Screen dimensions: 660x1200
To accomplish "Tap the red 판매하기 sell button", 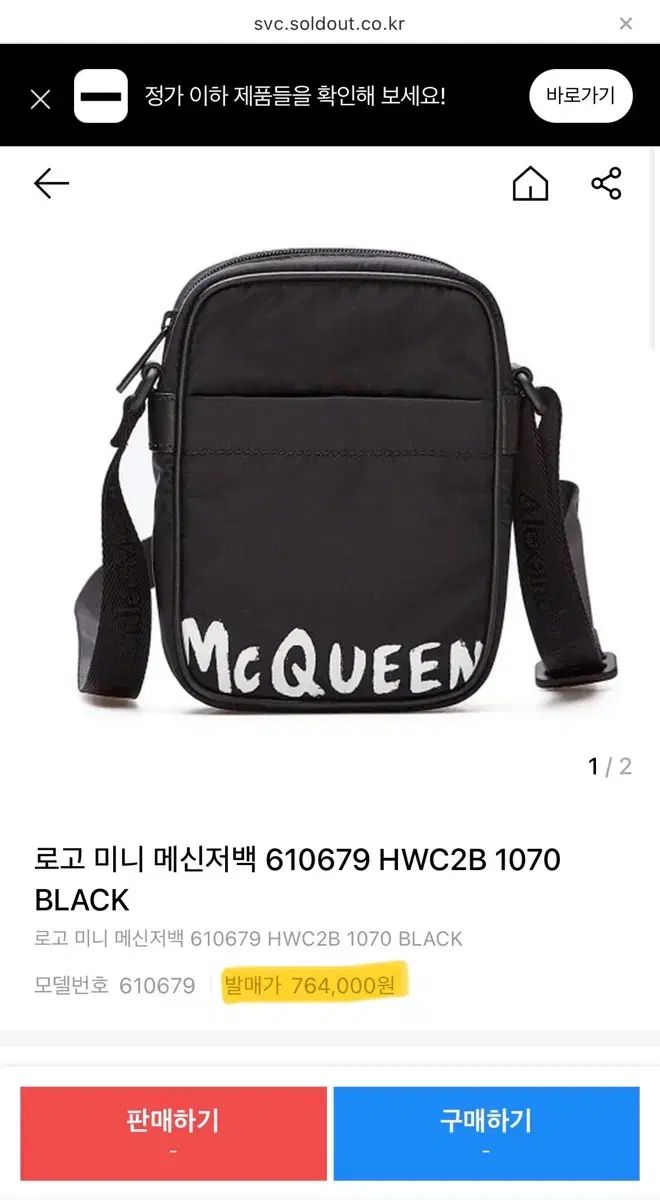I will pyautogui.click(x=174, y=1133).
